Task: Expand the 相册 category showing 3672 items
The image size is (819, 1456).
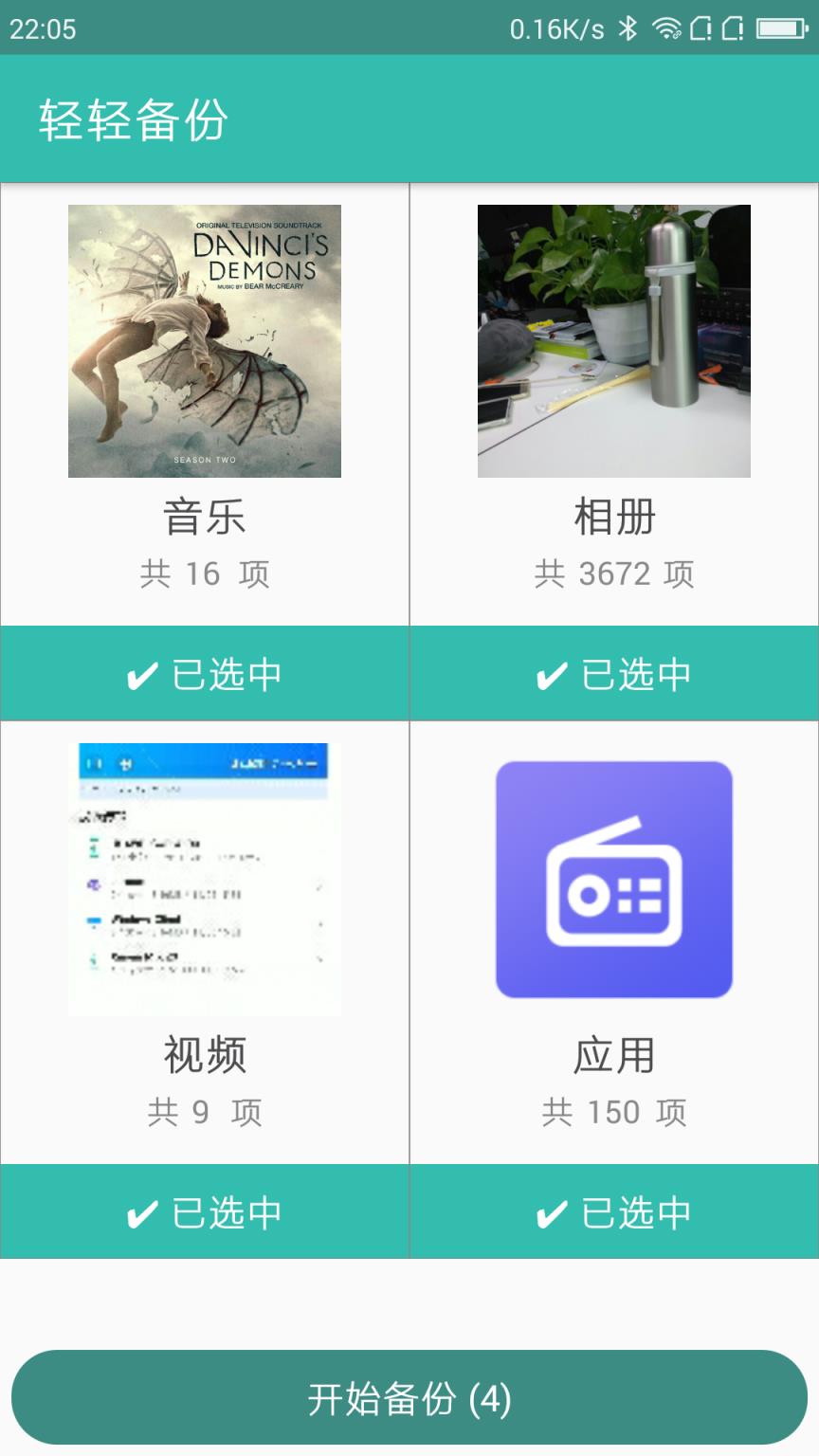Action: [x=614, y=517]
